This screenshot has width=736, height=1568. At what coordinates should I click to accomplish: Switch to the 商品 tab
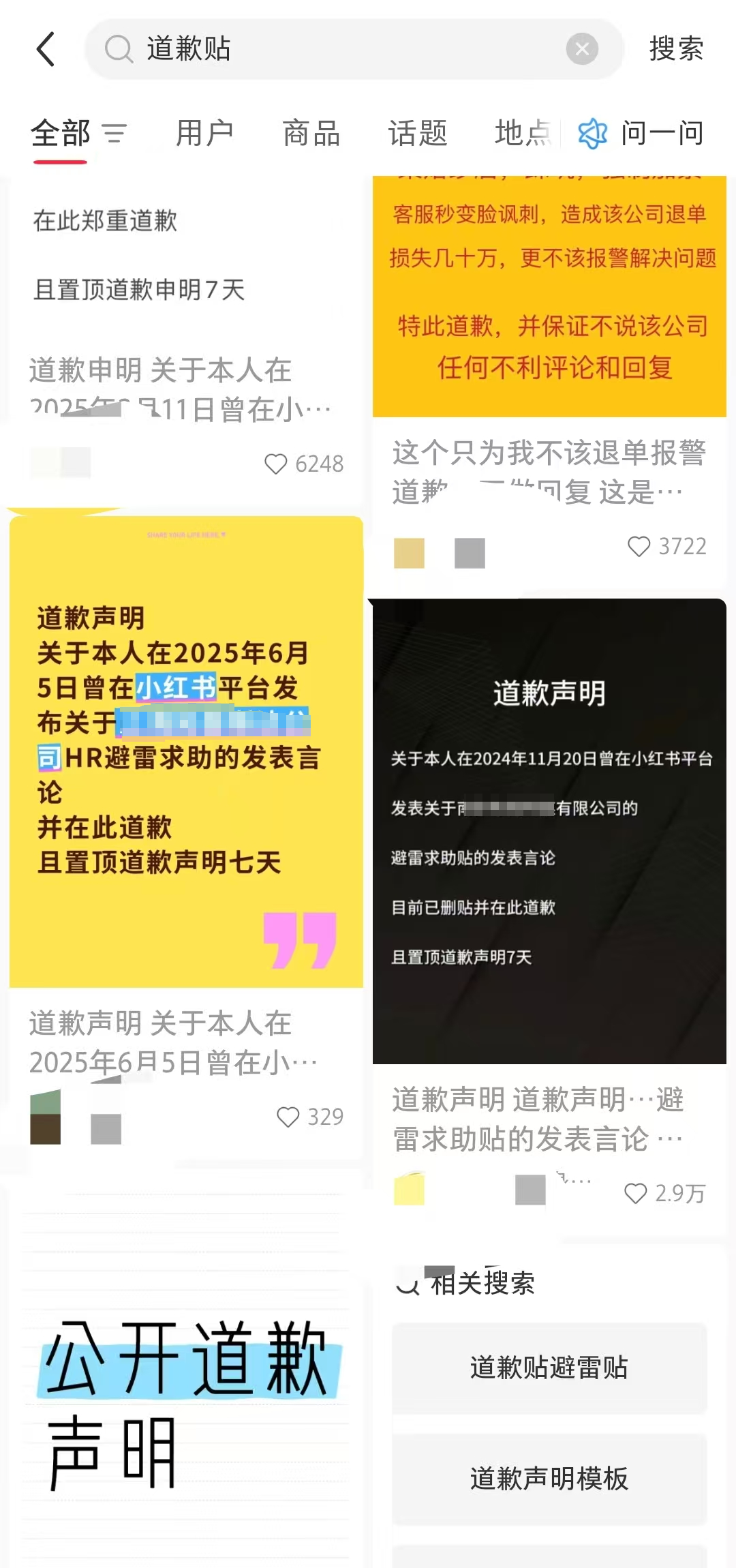tap(311, 133)
